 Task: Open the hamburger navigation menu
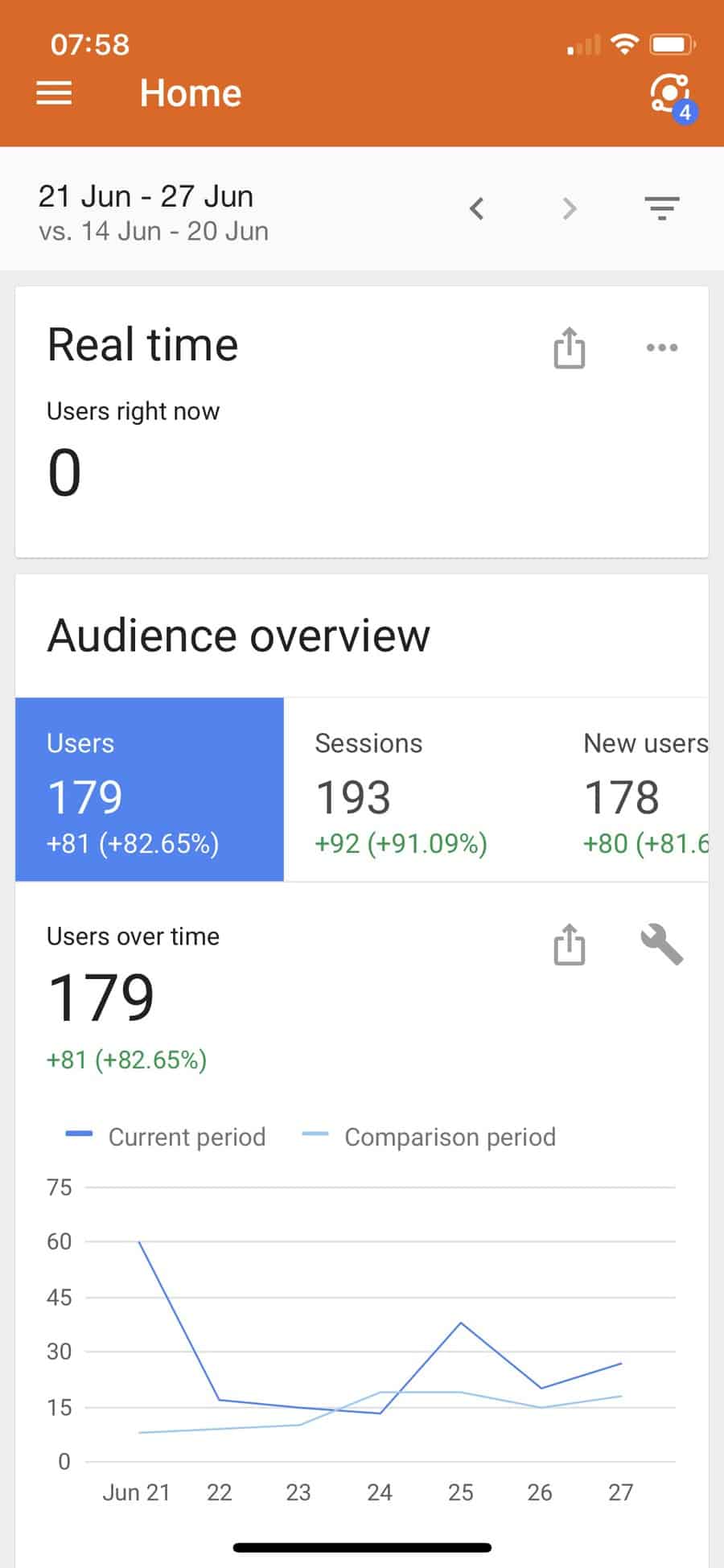click(x=54, y=93)
